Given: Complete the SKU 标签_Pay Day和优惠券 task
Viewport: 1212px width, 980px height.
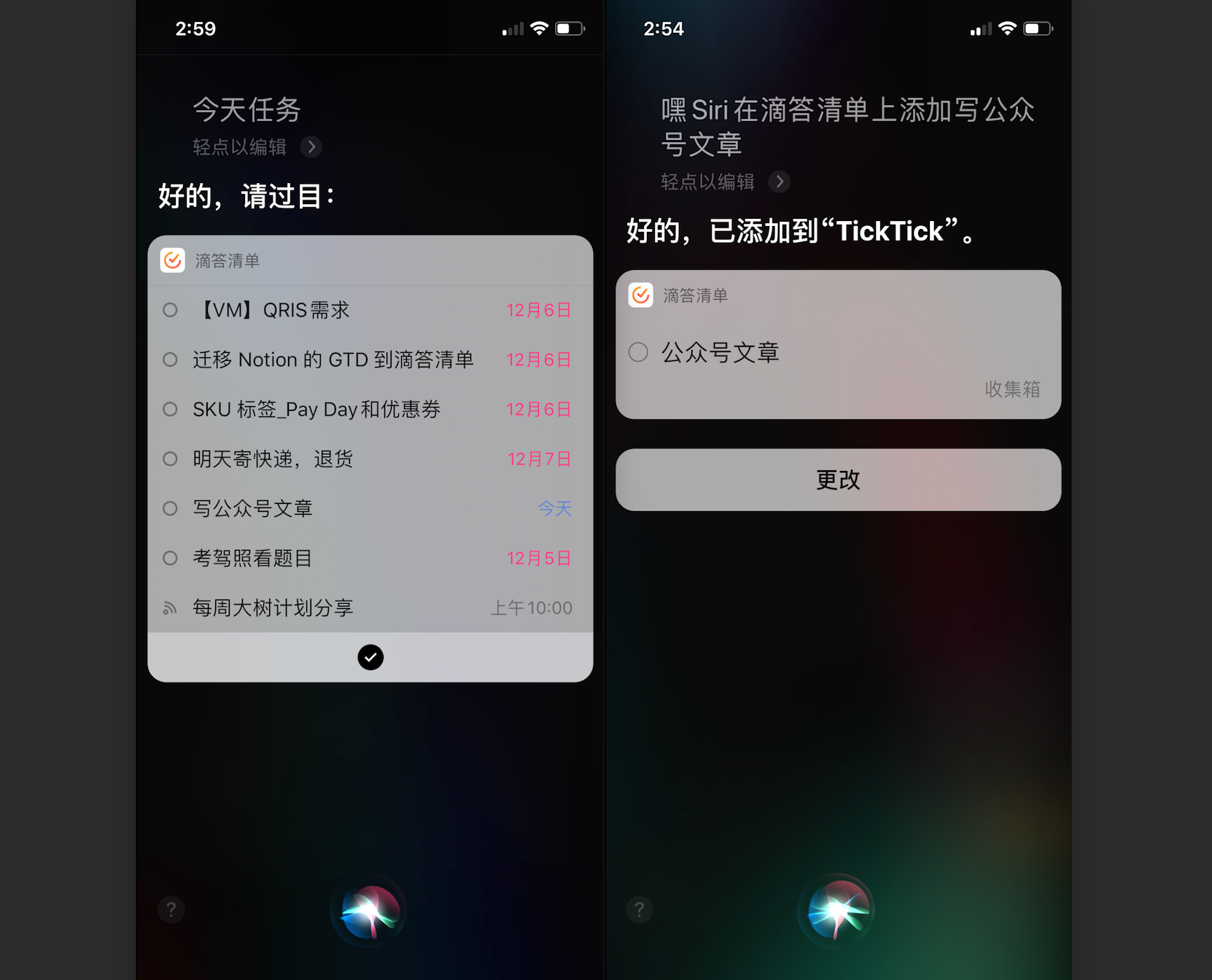Looking at the screenshot, I should pos(170,410).
